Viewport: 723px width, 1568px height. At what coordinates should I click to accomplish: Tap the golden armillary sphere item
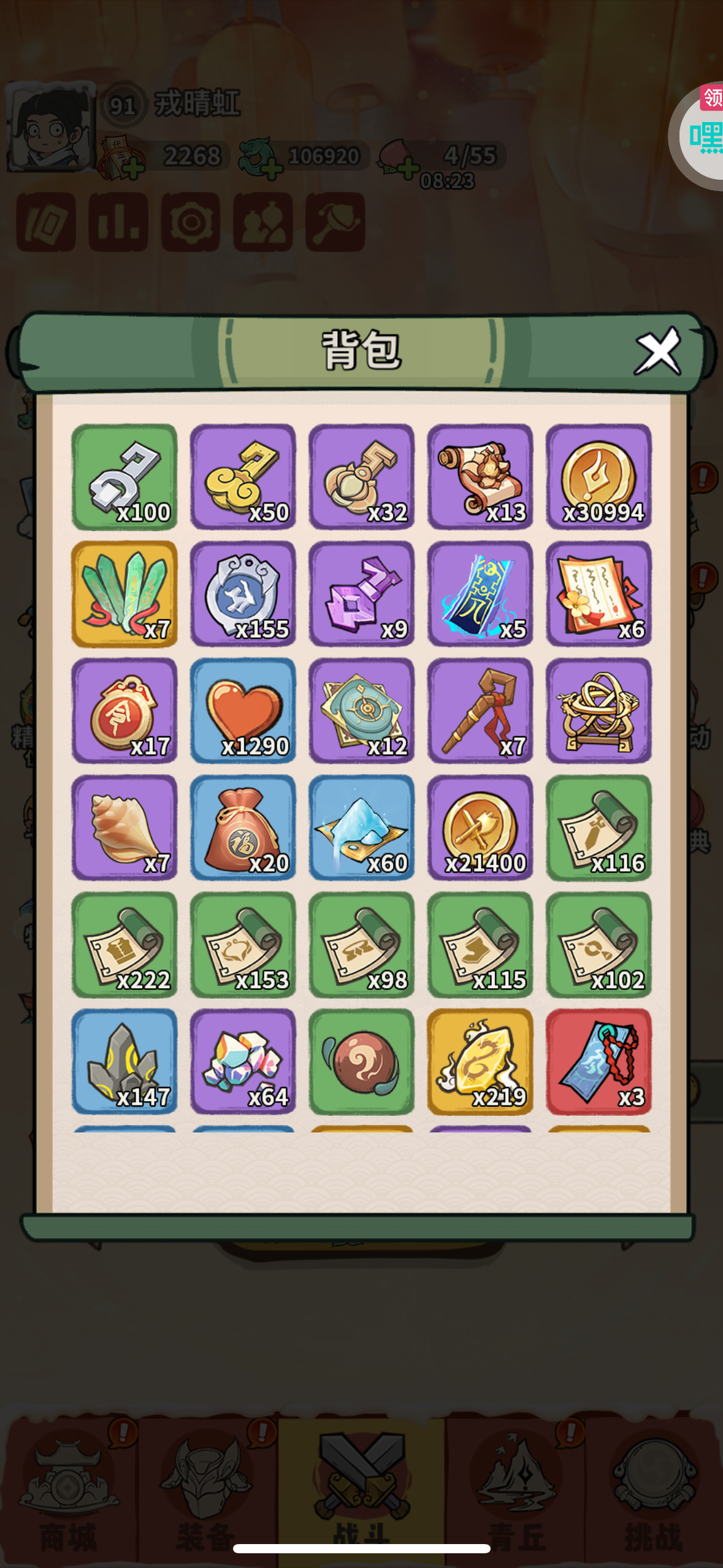pyautogui.click(x=599, y=710)
